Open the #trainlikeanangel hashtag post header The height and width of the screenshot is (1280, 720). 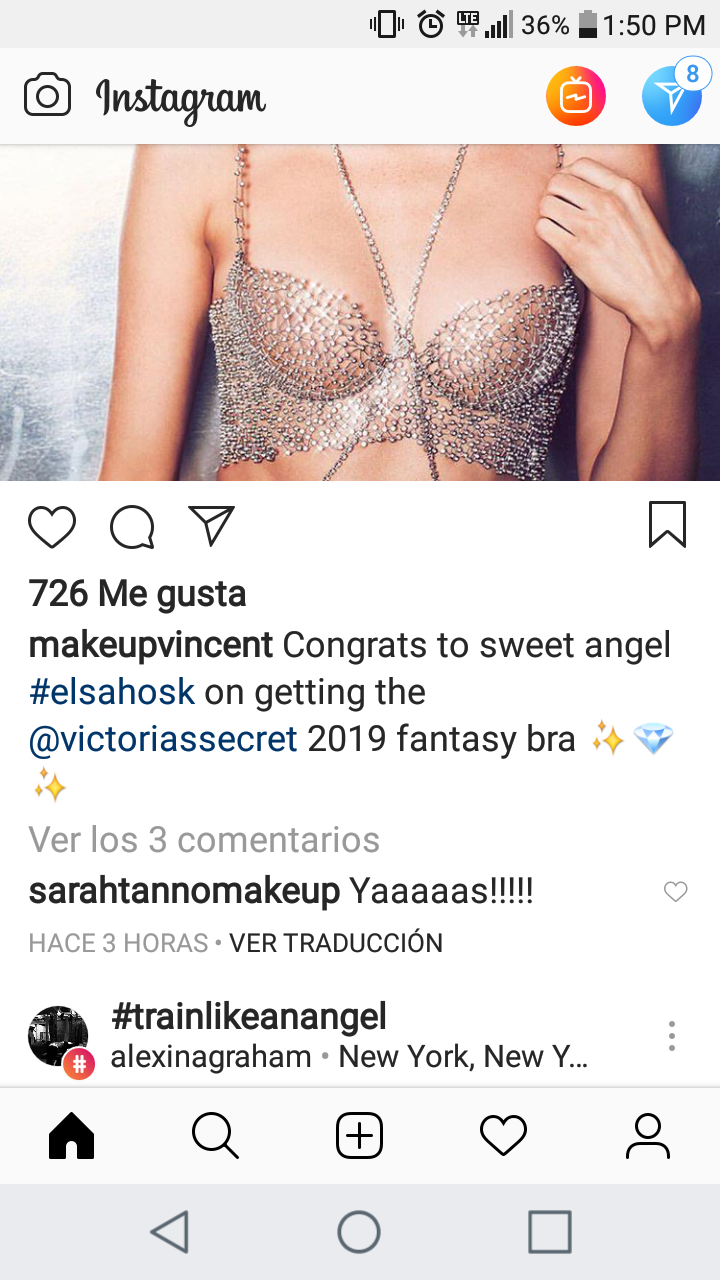[x=249, y=1017]
